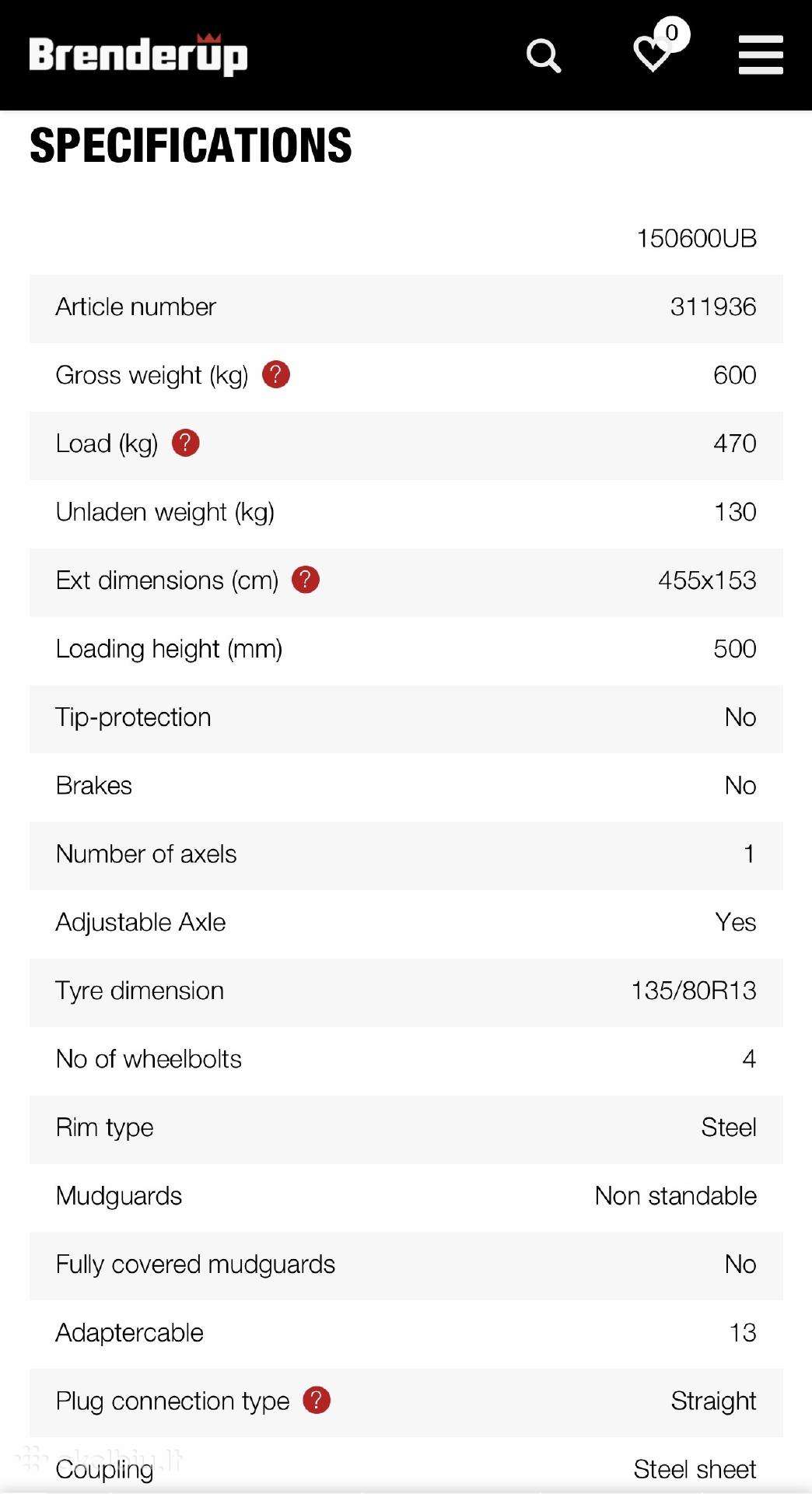Open the search icon in the header
Screen dimensions: 812x1494
point(544,55)
